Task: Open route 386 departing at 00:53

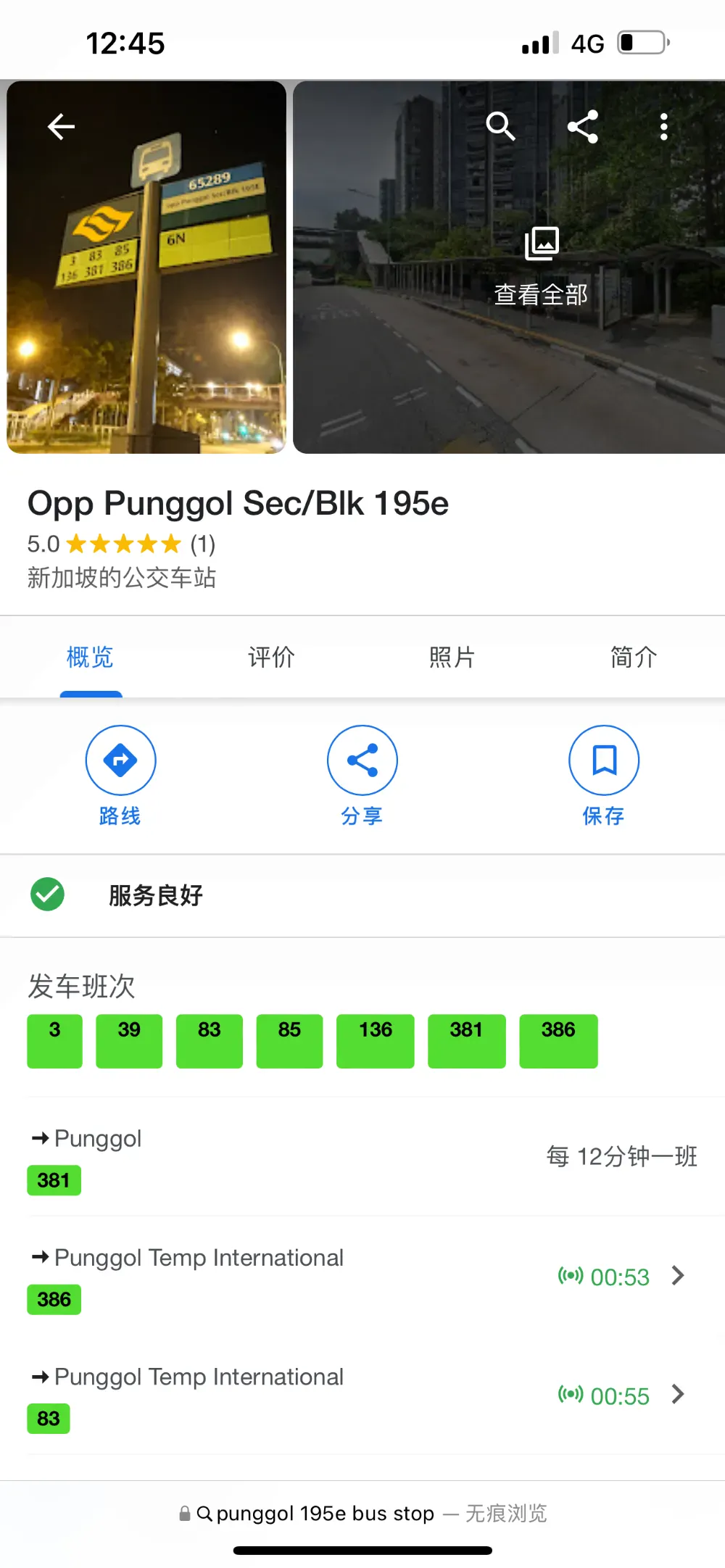Action: [362, 1277]
